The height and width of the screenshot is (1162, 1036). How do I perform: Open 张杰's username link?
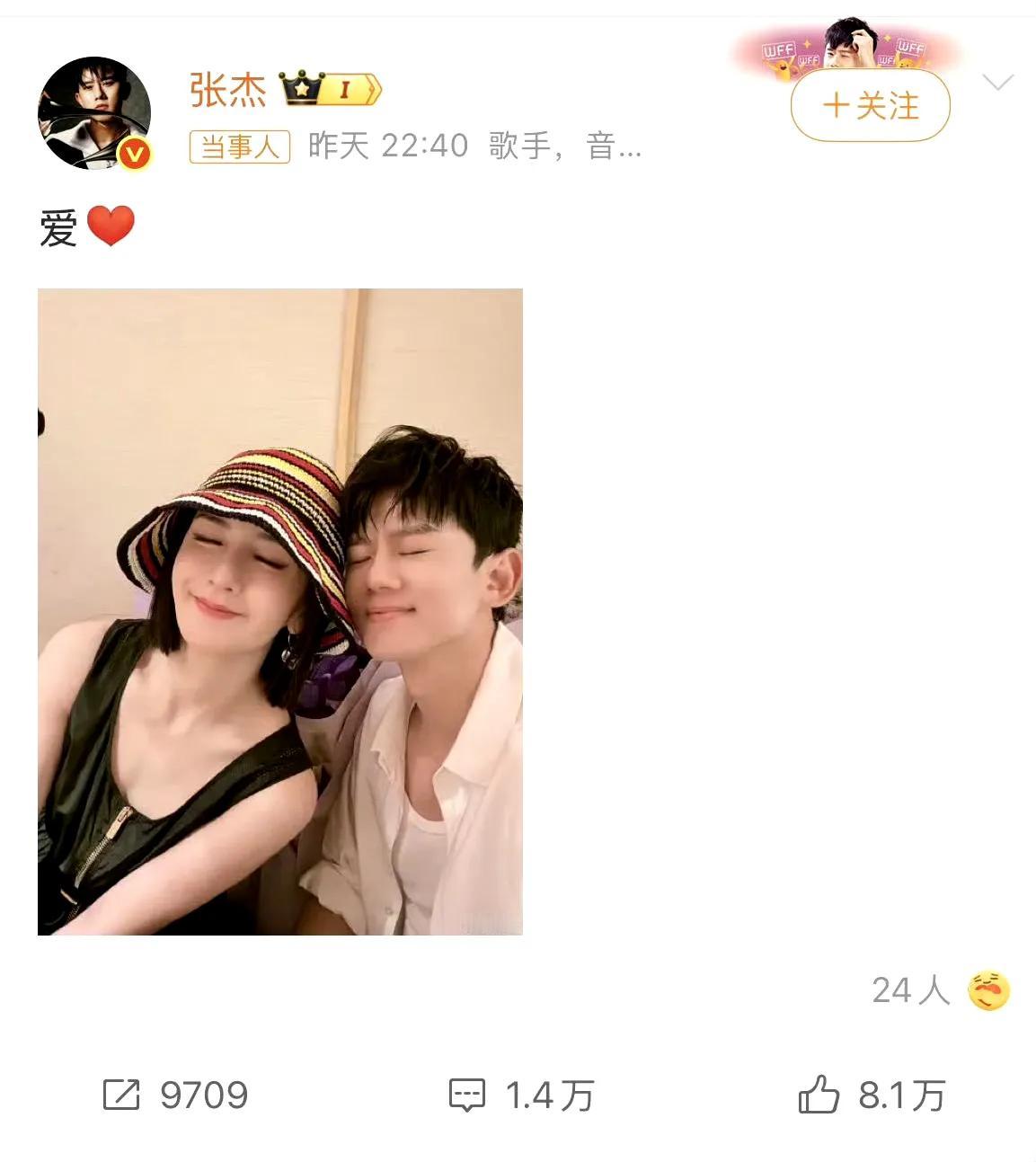tap(227, 90)
